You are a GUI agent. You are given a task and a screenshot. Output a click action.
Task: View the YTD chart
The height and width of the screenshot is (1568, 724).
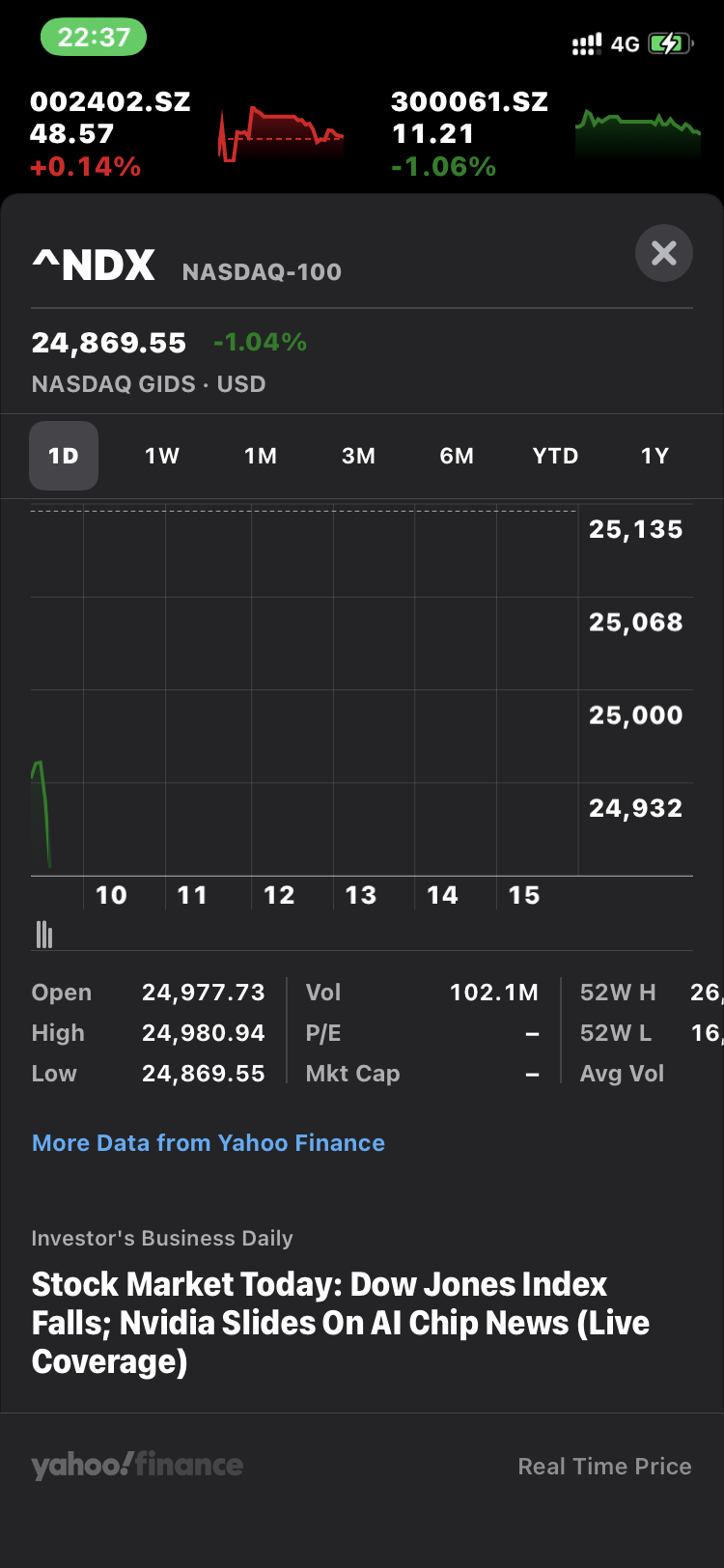coord(555,456)
